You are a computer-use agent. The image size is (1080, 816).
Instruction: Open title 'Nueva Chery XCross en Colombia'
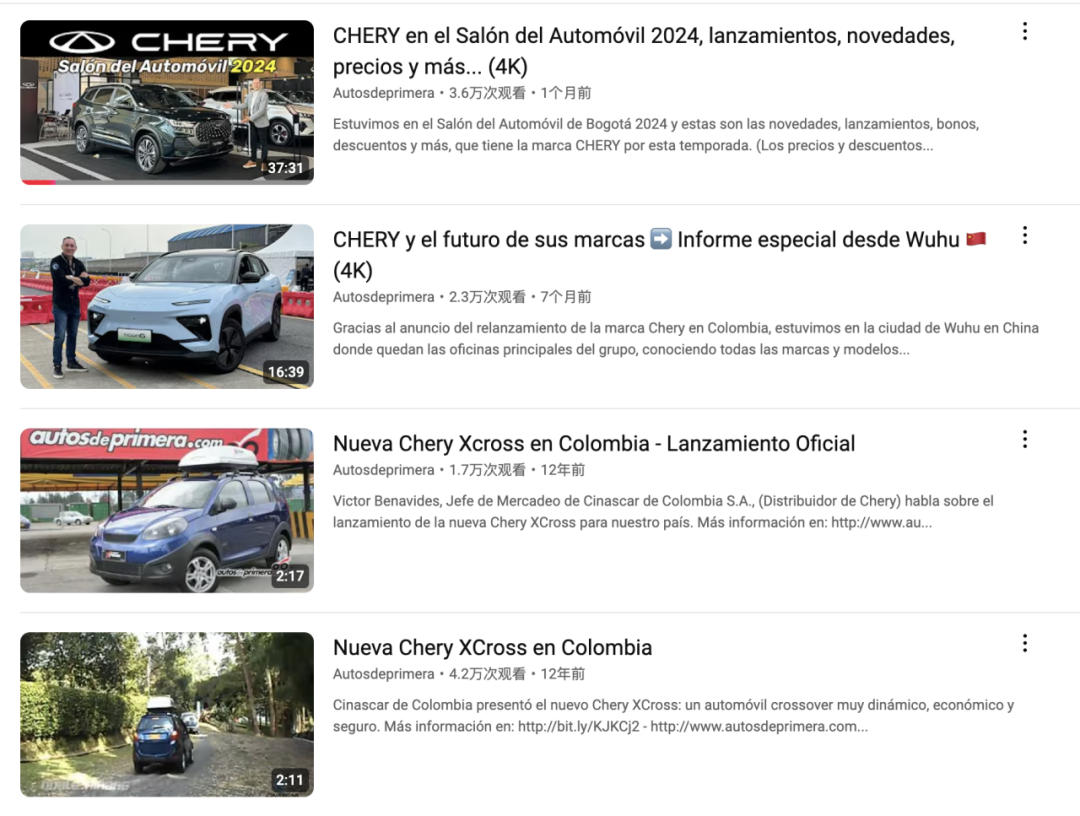(492, 648)
